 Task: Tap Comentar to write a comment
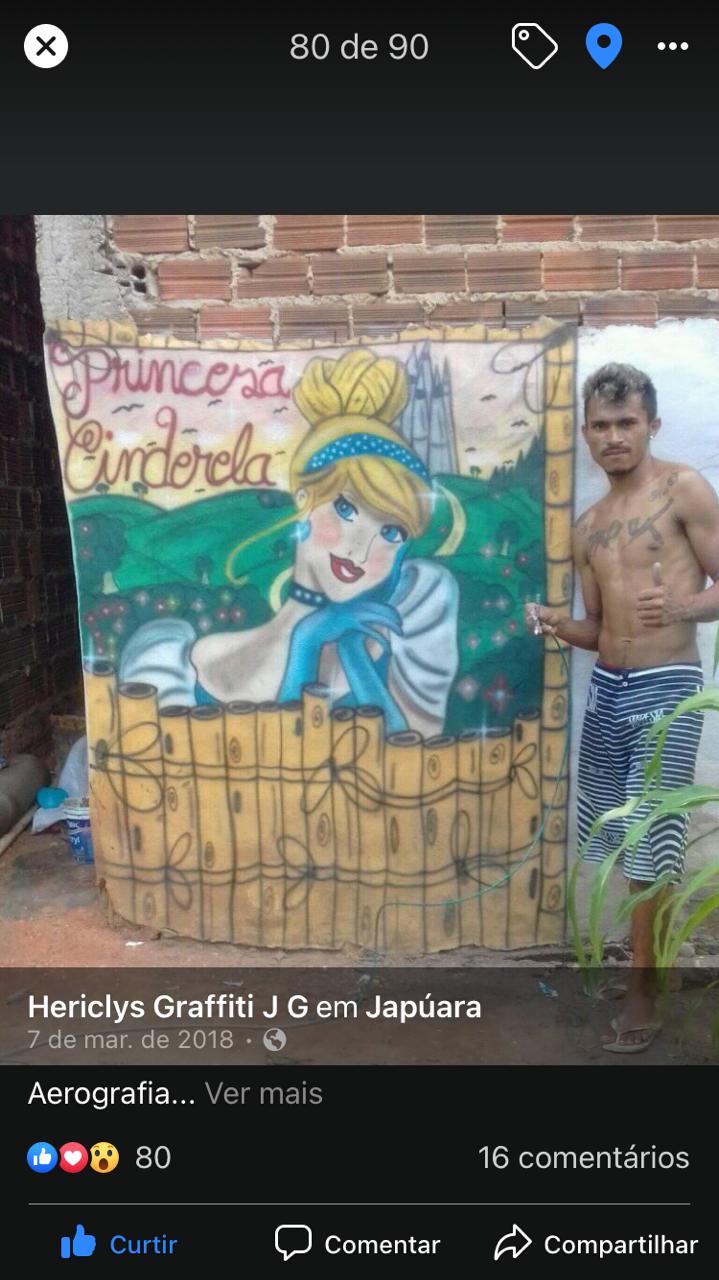click(358, 1244)
